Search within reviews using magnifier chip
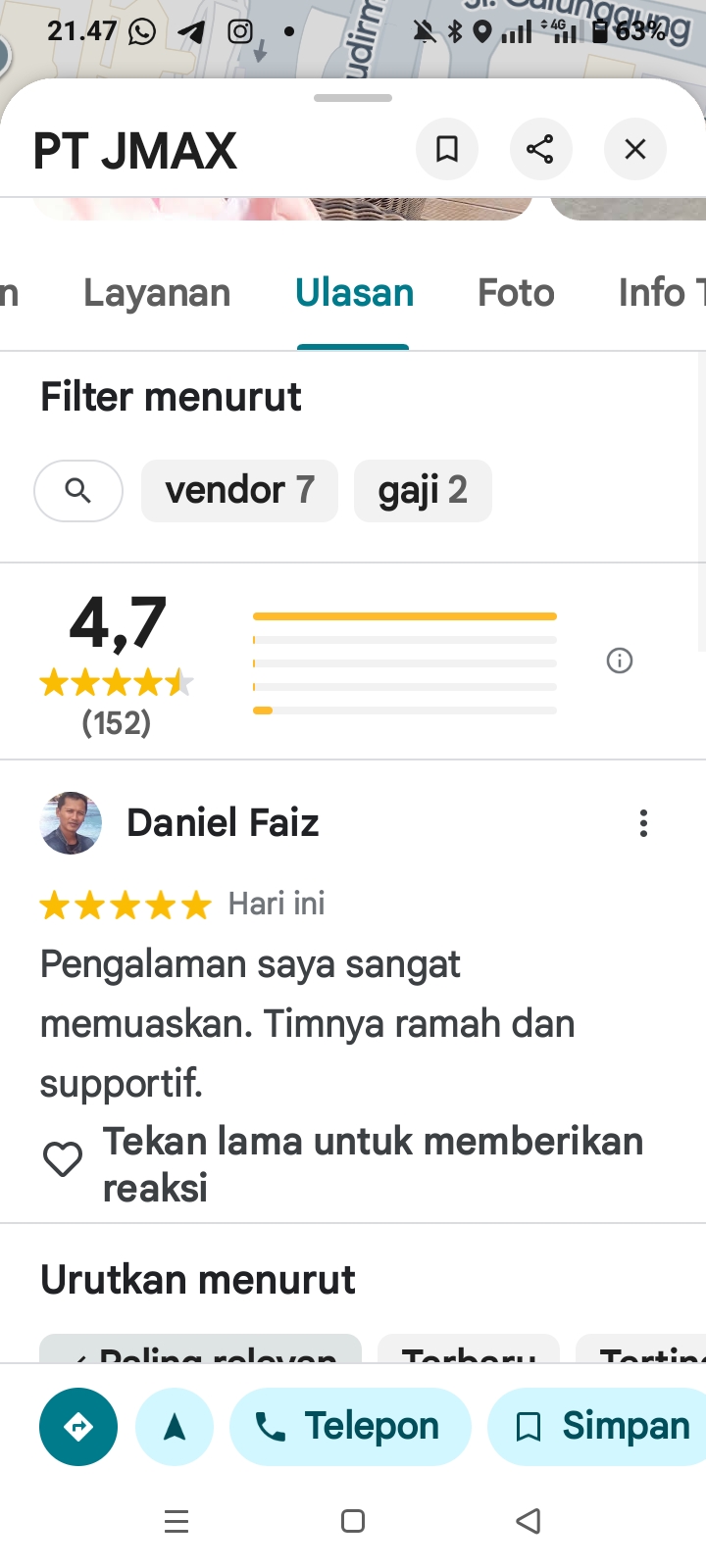The width and height of the screenshot is (706, 1568). [x=78, y=490]
